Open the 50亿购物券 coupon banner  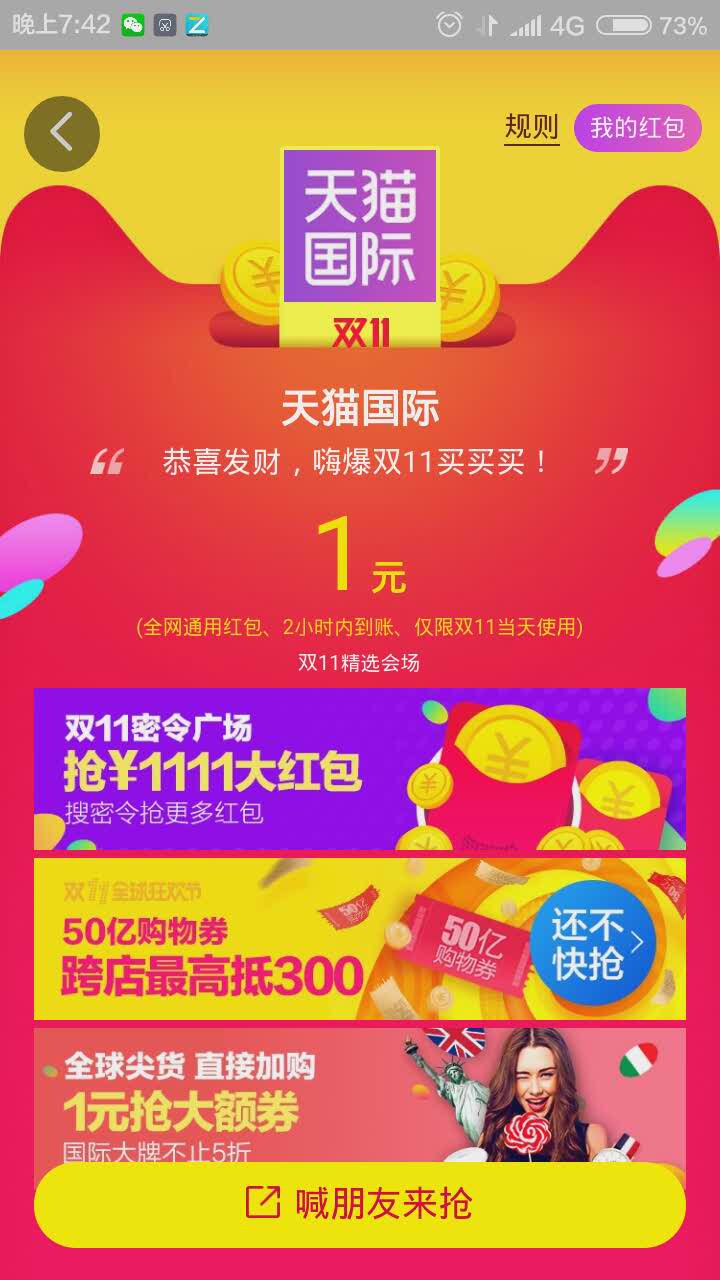point(360,938)
